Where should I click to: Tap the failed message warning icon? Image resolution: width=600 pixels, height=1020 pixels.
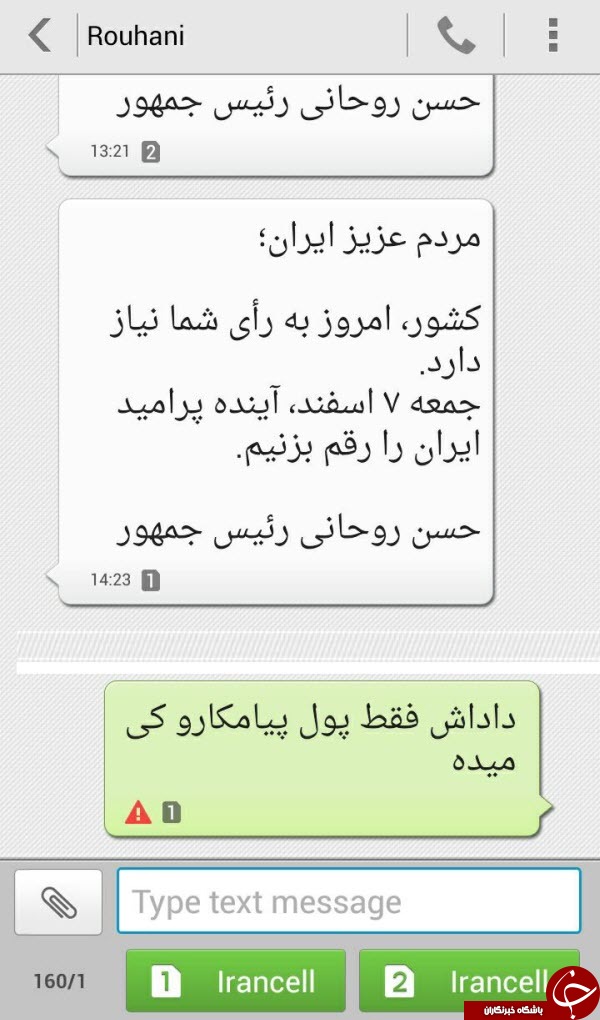coord(138,812)
